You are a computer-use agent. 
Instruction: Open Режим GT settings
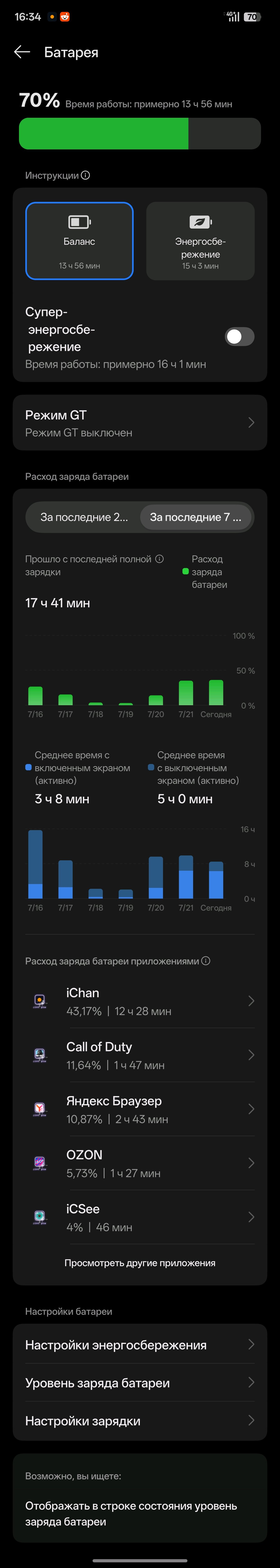point(140,422)
